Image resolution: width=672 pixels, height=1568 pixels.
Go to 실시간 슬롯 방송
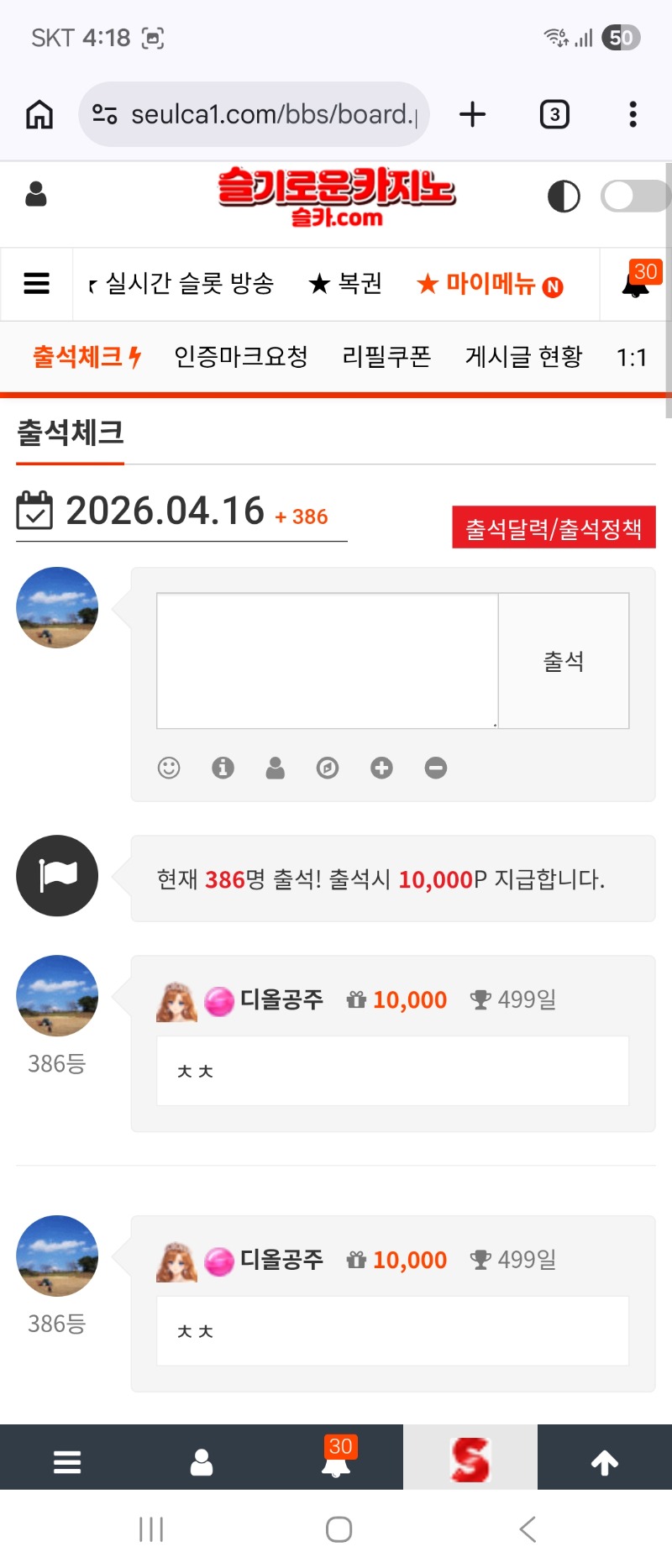coord(189,284)
